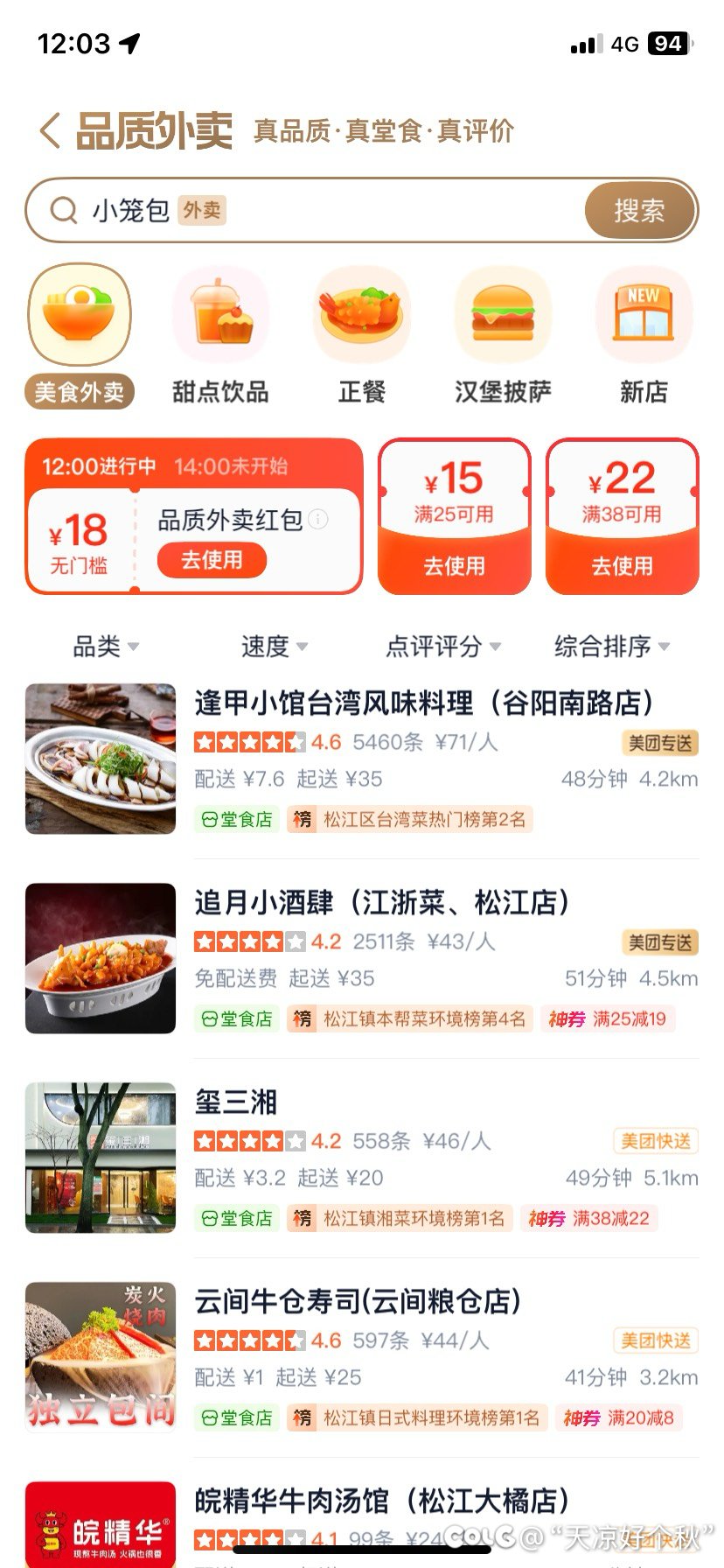724x1568 pixels.
Task: Tap the 搜索 button
Action: (x=639, y=211)
